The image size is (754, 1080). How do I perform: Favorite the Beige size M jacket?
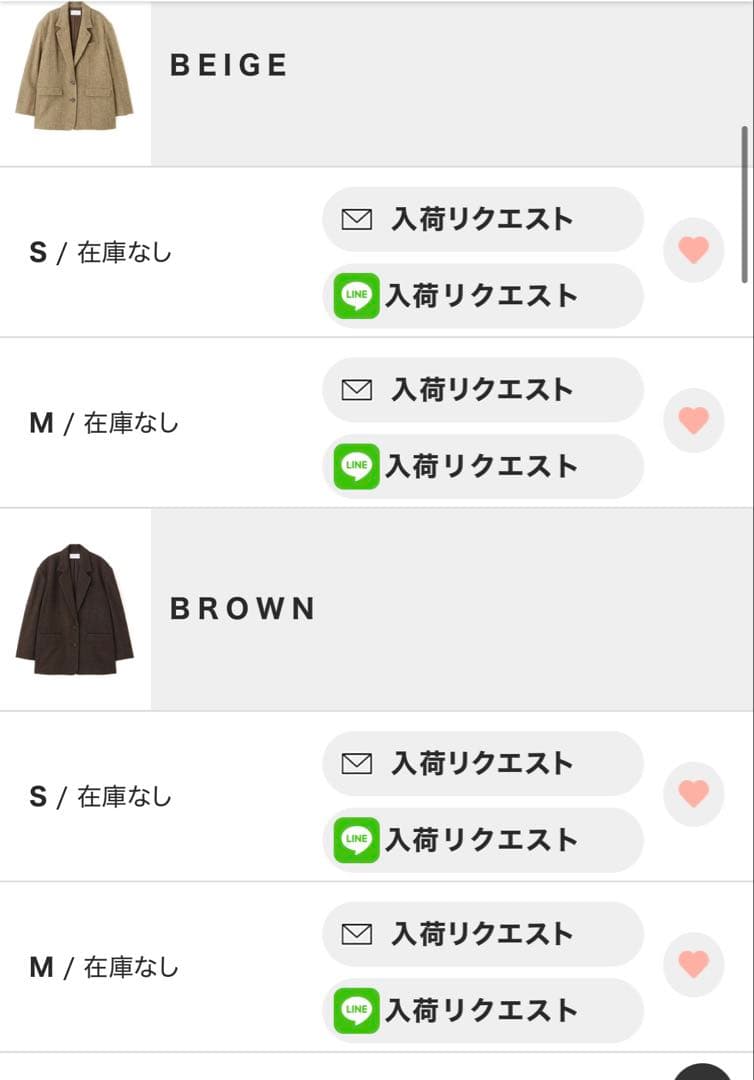(693, 420)
